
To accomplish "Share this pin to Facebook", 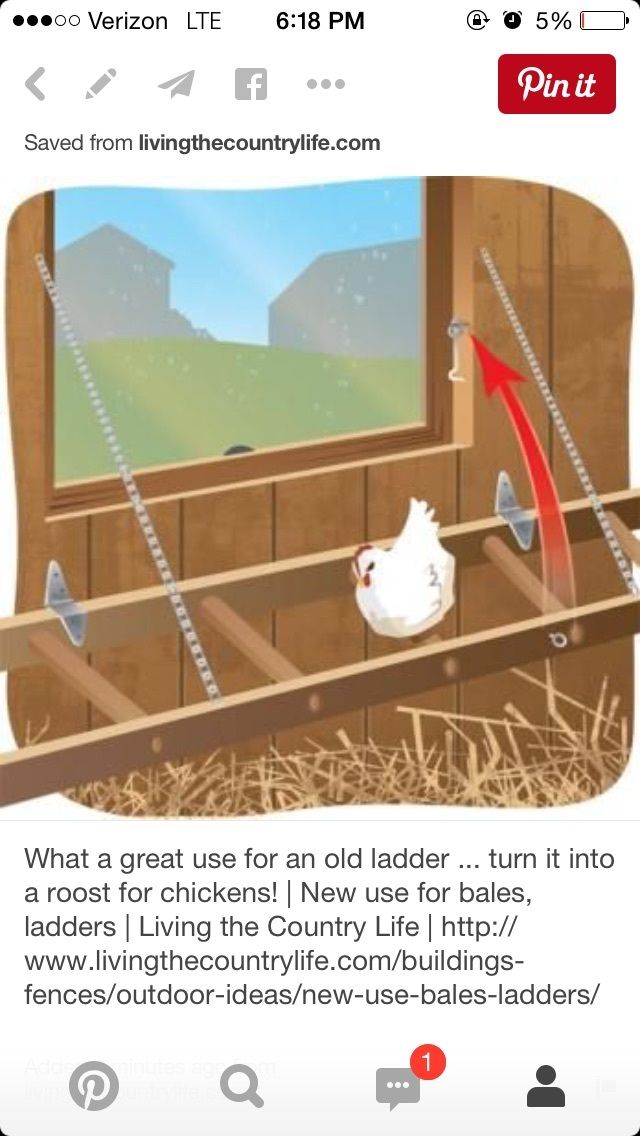I will 251,84.
